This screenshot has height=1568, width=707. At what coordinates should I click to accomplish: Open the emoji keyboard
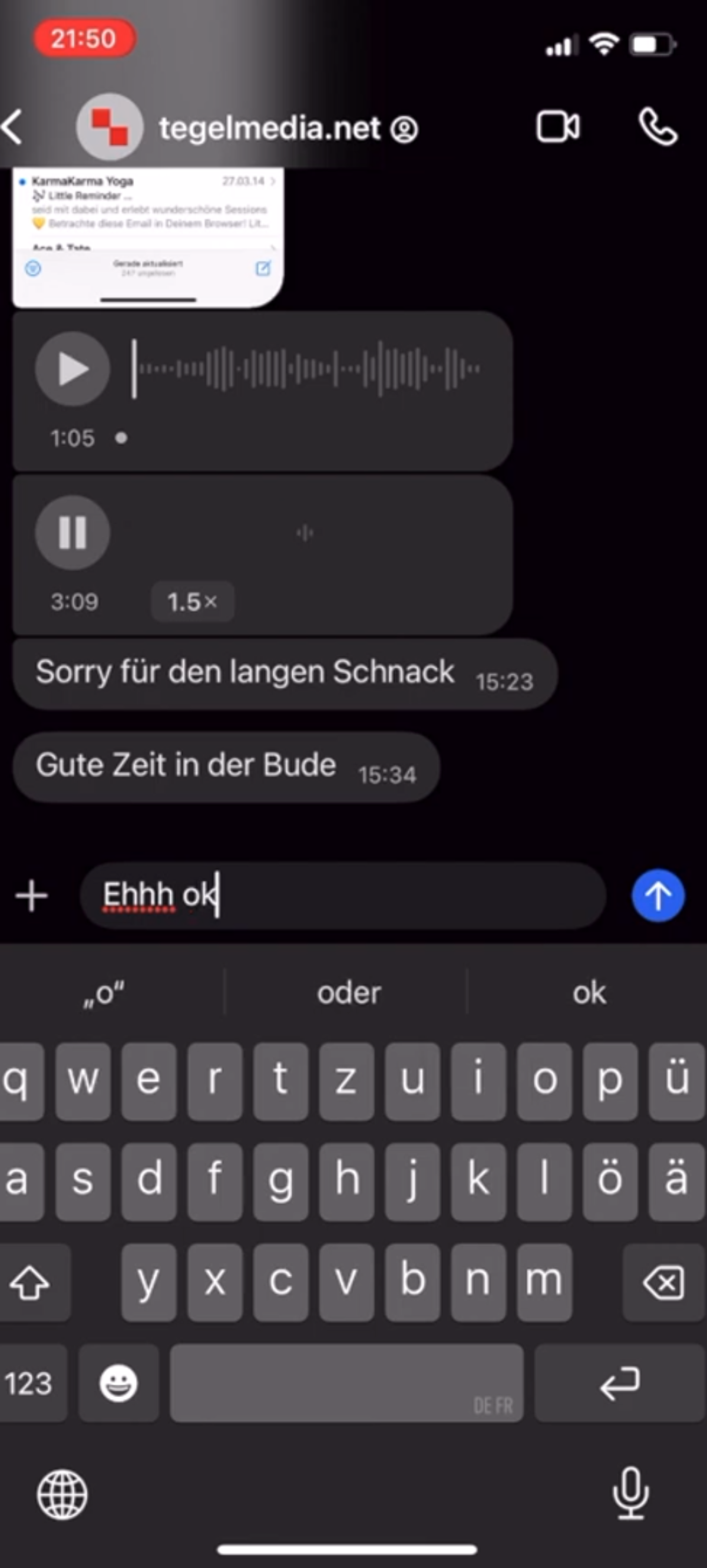click(x=118, y=1384)
